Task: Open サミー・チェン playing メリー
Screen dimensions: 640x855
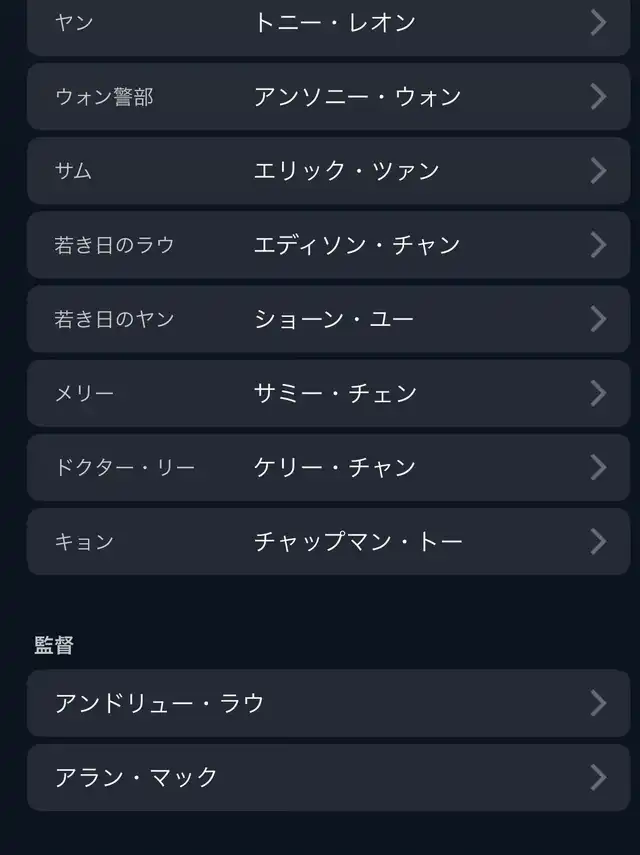Action: coord(328,393)
